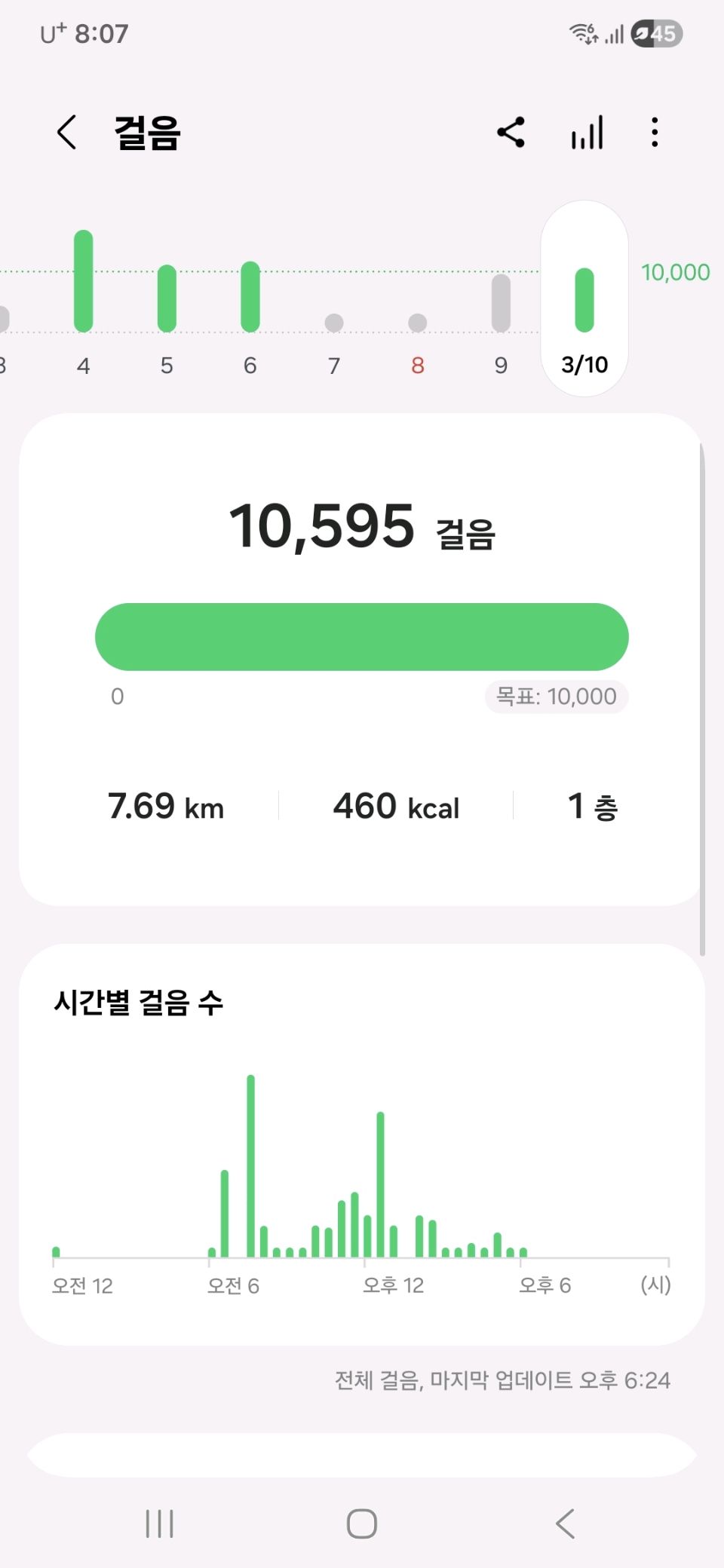724x1568 pixels.
Task: Open the more options menu
Action: point(655,133)
